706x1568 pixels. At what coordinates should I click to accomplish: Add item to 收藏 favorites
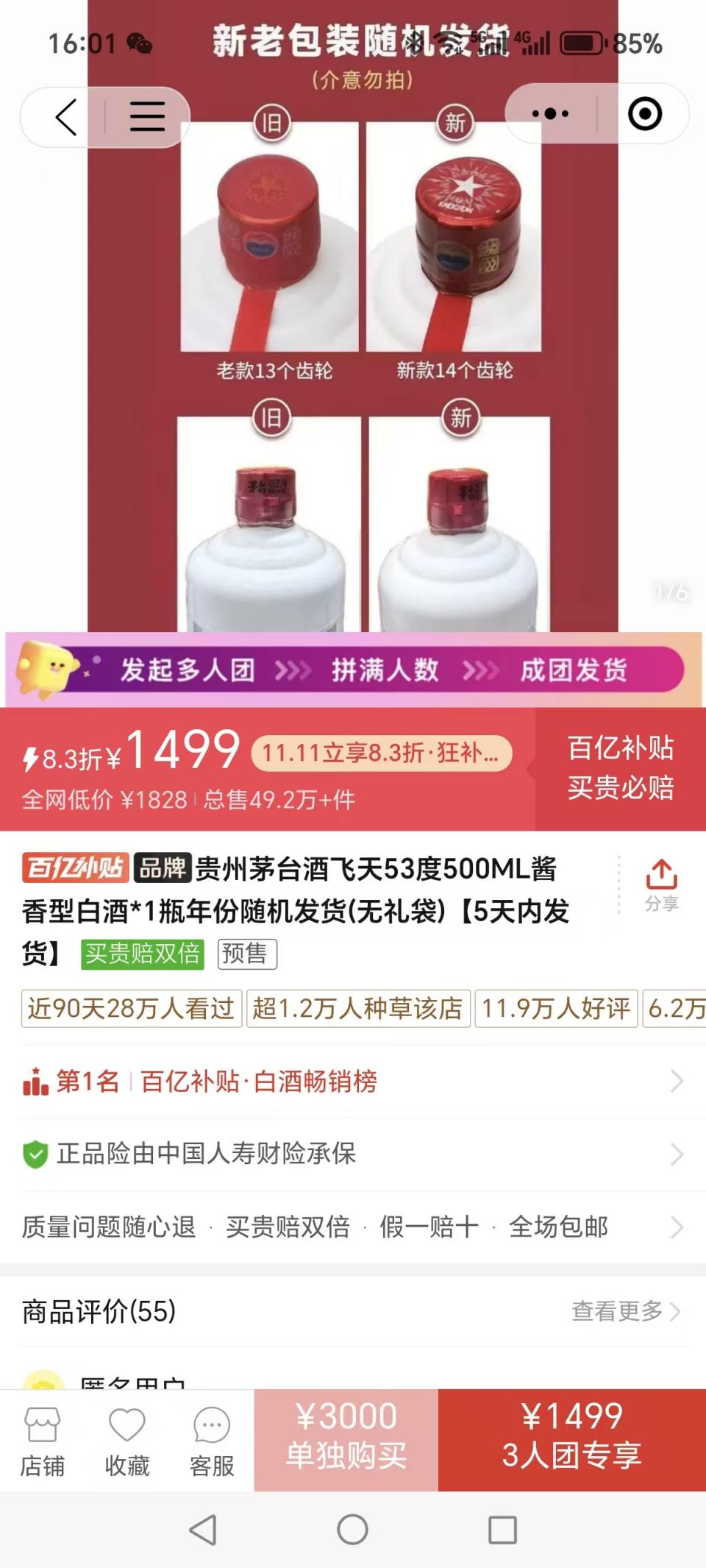pos(127,1442)
